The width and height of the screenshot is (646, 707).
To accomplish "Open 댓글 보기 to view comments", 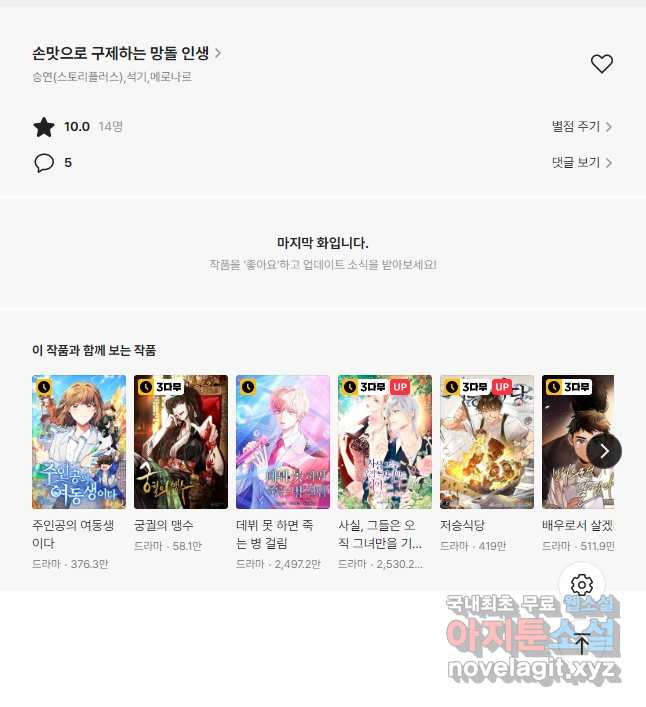I will point(581,162).
